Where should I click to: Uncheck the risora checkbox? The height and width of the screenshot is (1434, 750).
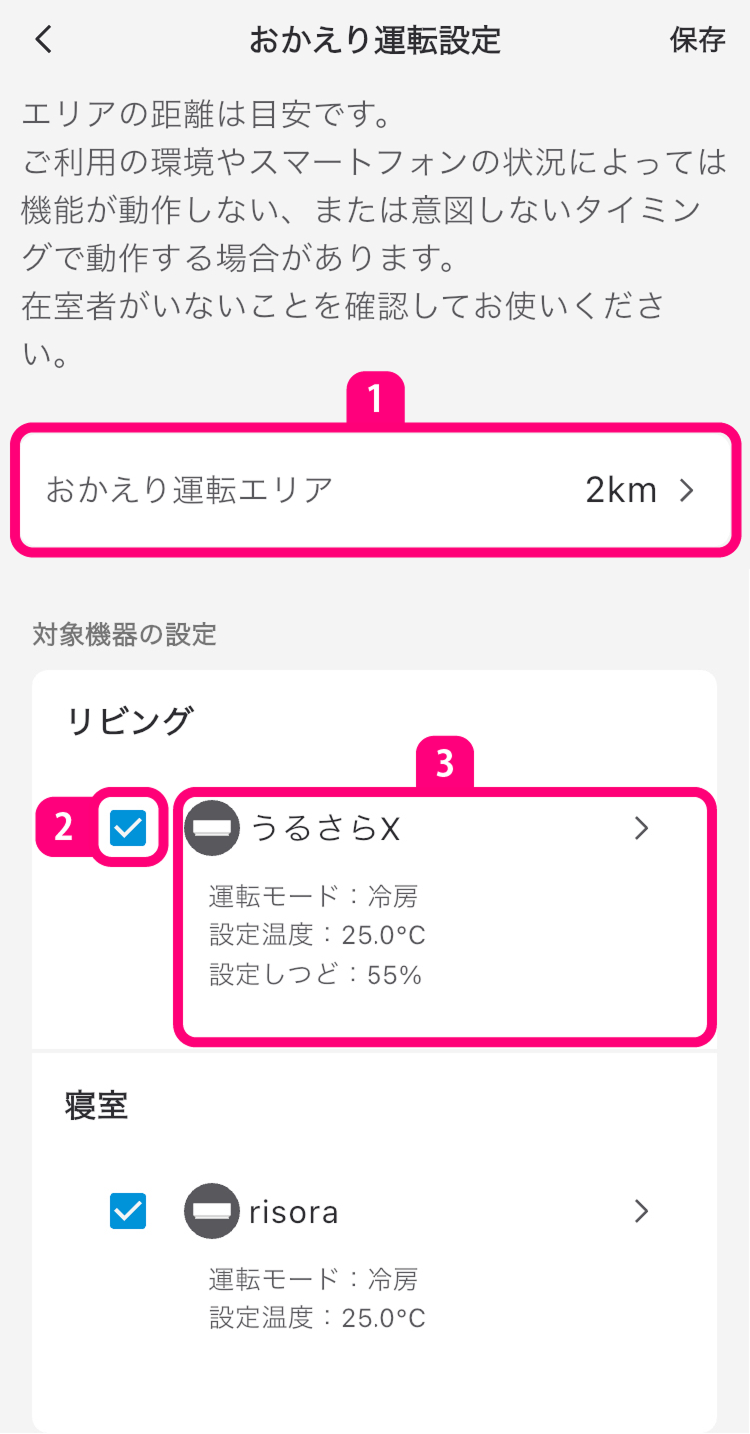coord(128,1212)
